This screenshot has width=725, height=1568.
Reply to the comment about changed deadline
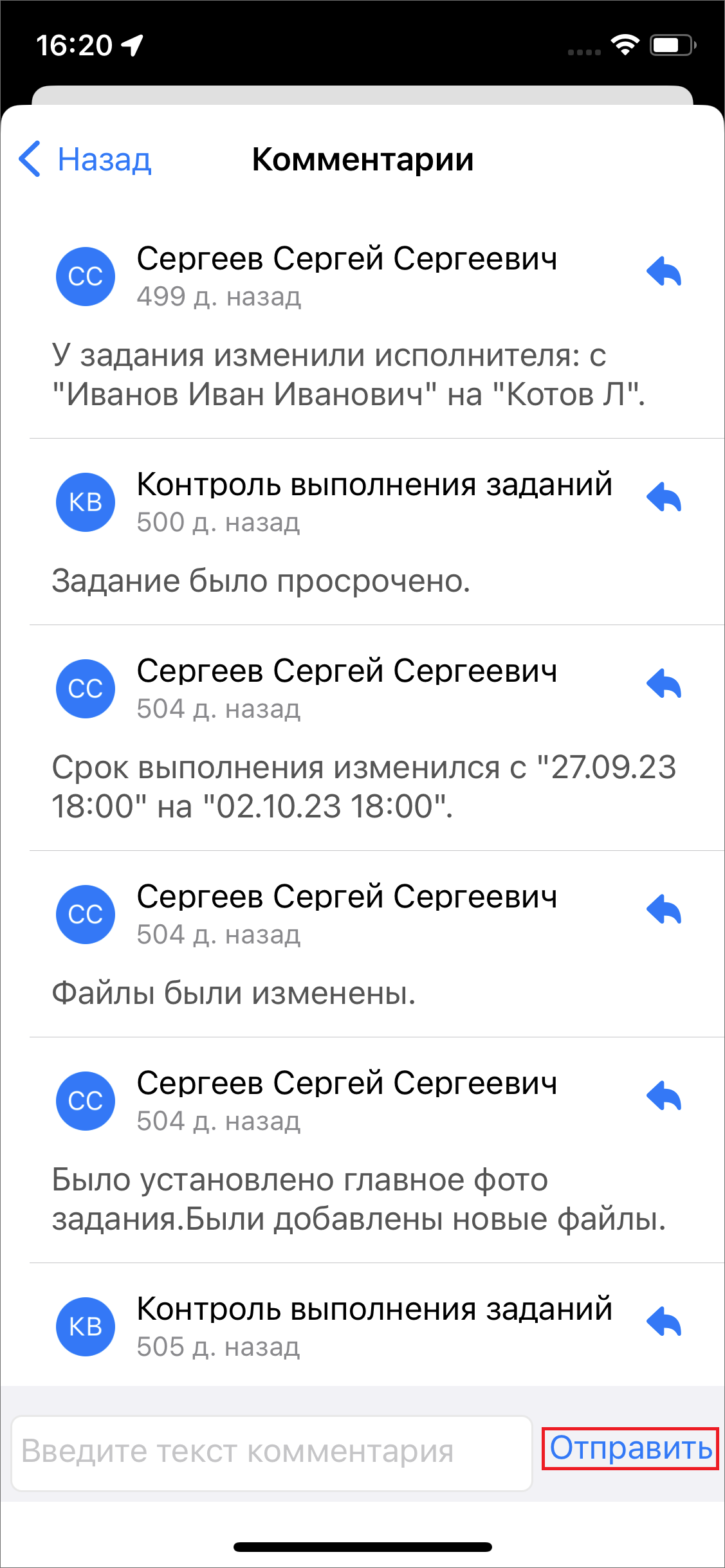(x=664, y=684)
